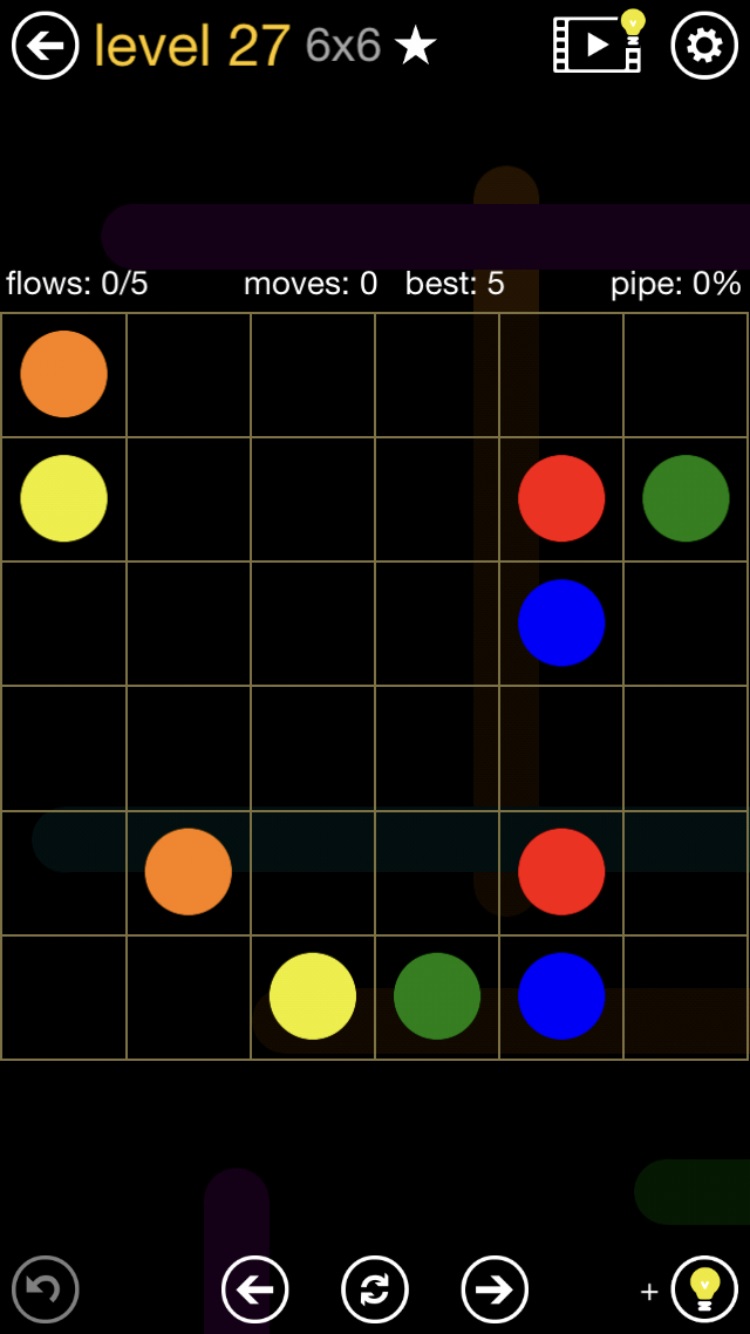This screenshot has height=1334, width=750.
Task: Skip to the next level
Action: 494,1289
